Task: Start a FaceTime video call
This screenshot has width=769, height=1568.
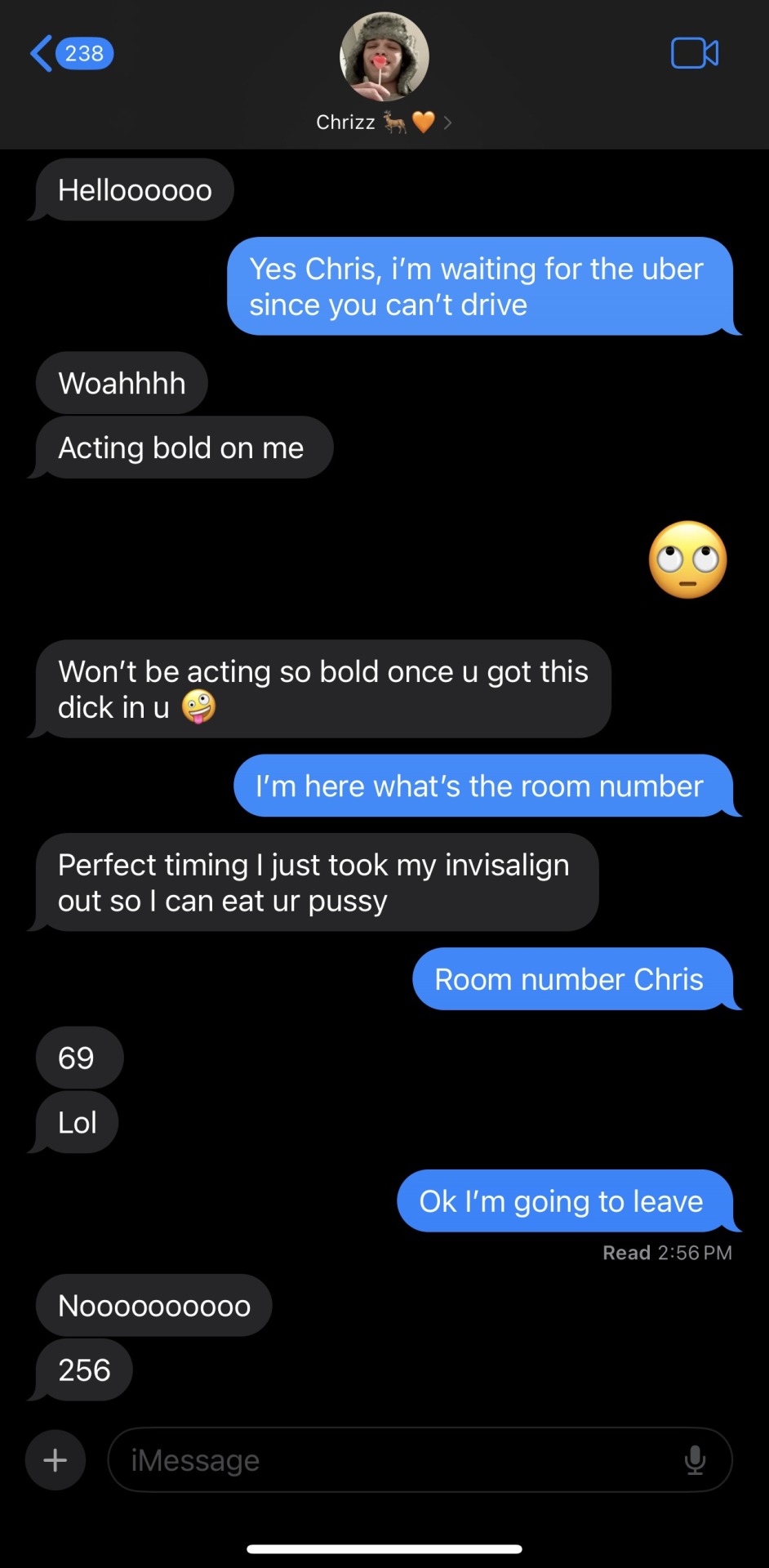Action: (x=694, y=54)
